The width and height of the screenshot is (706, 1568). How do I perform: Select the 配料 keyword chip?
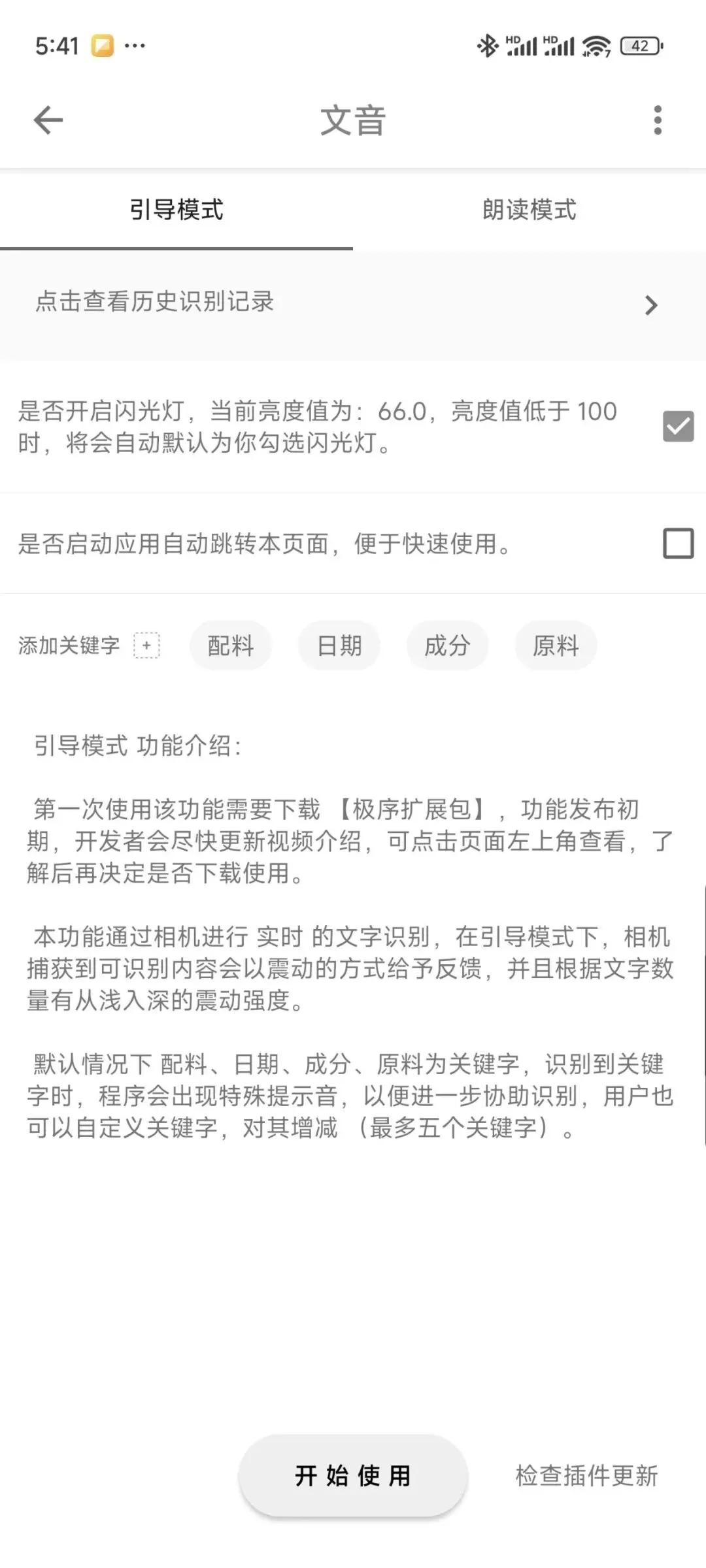point(230,645)
